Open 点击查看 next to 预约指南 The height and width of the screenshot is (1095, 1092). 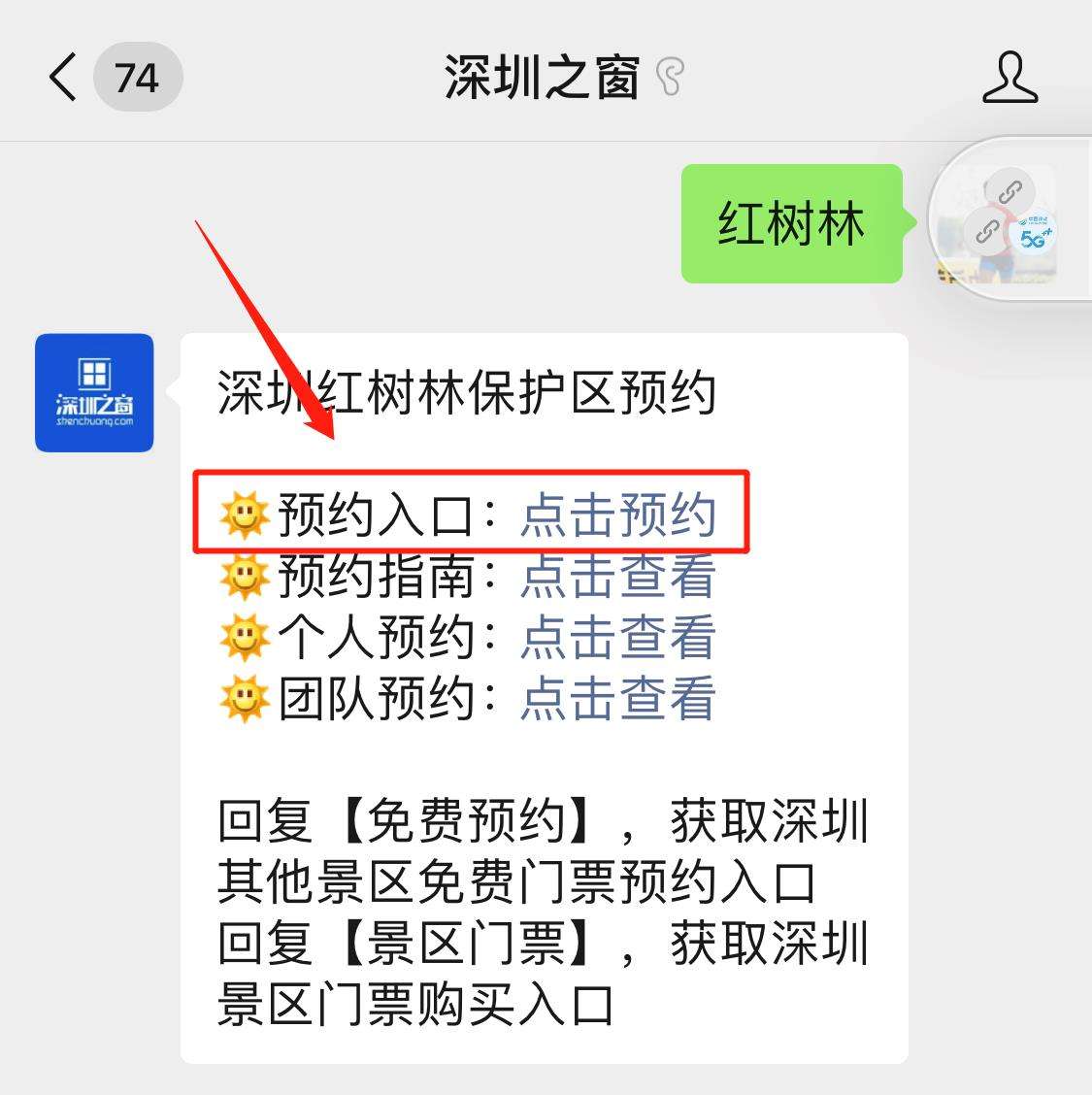(x=618, y=576)
